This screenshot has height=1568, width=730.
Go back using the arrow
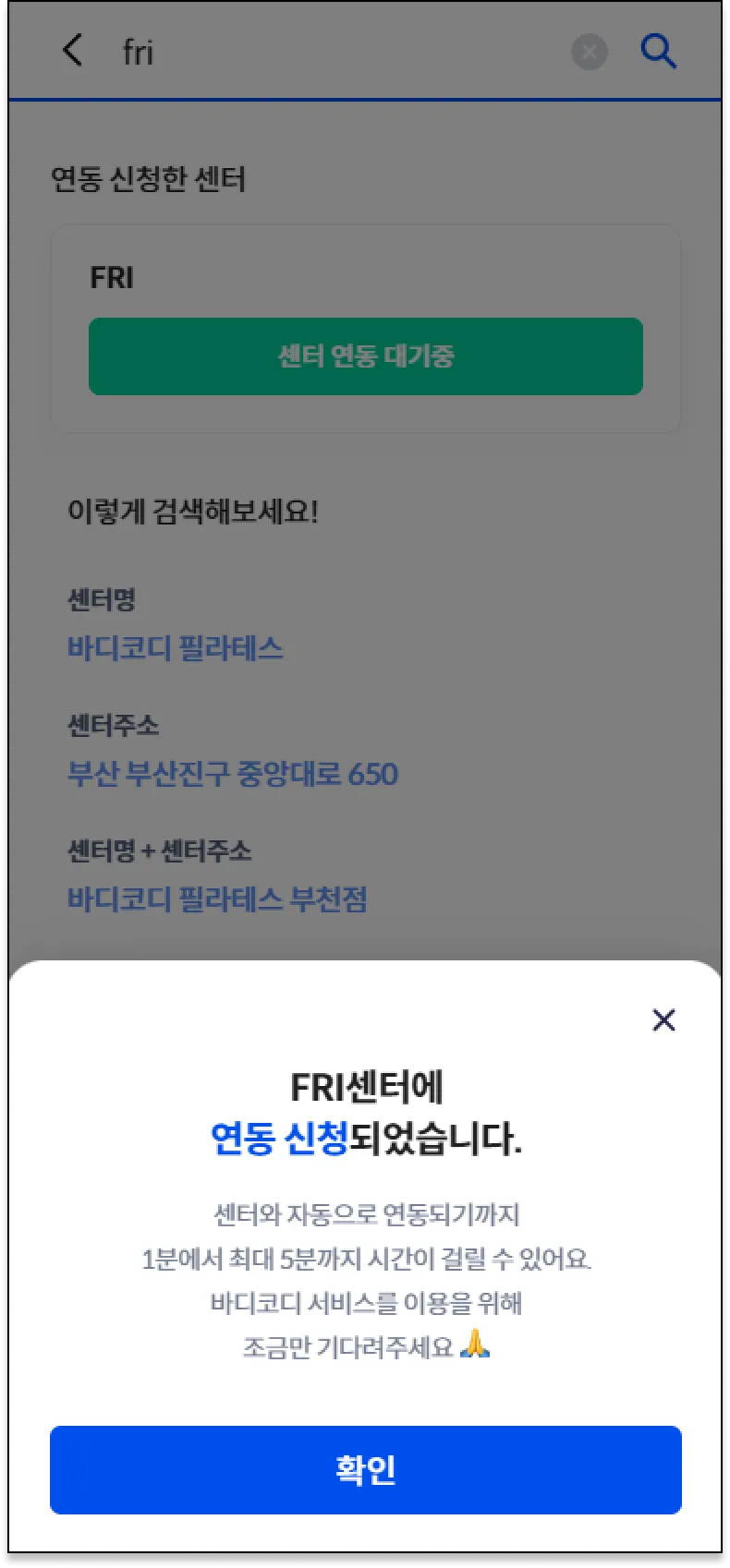[72, 51]
